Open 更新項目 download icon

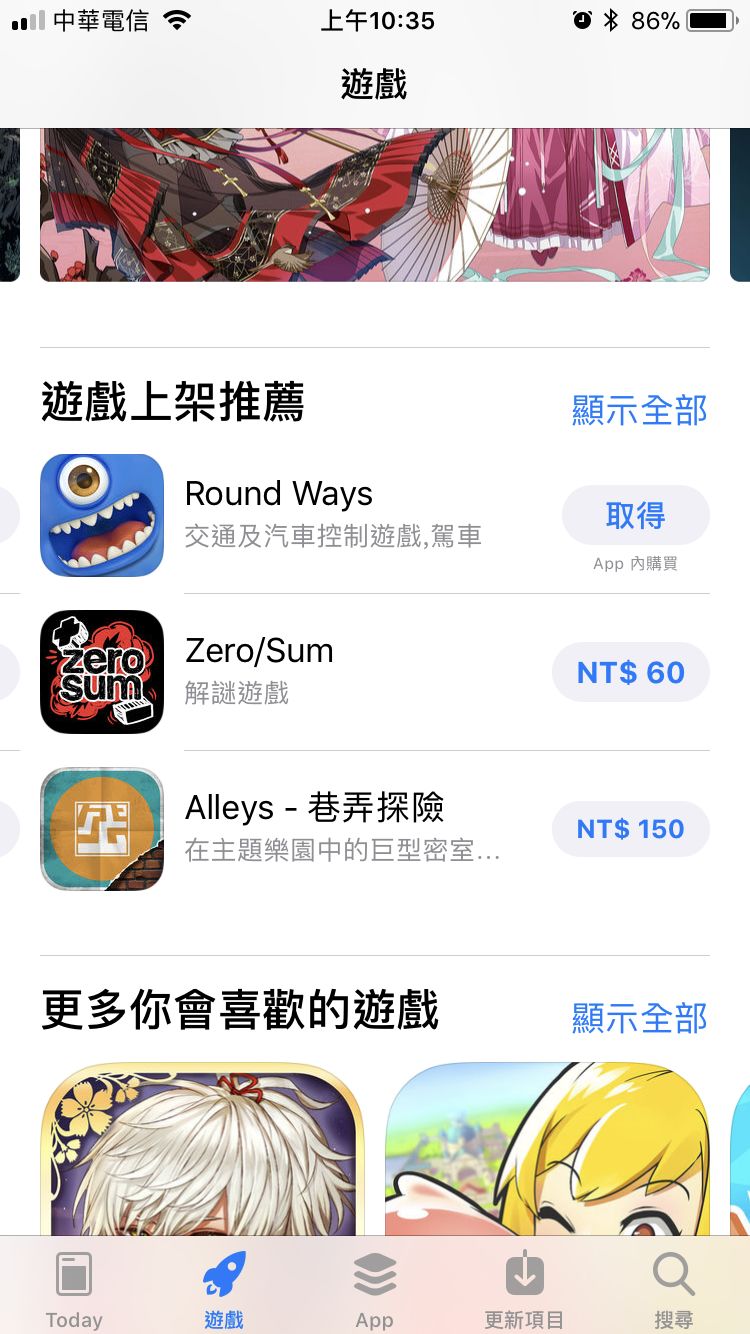pyautogui.click(x=524, y=1271)
